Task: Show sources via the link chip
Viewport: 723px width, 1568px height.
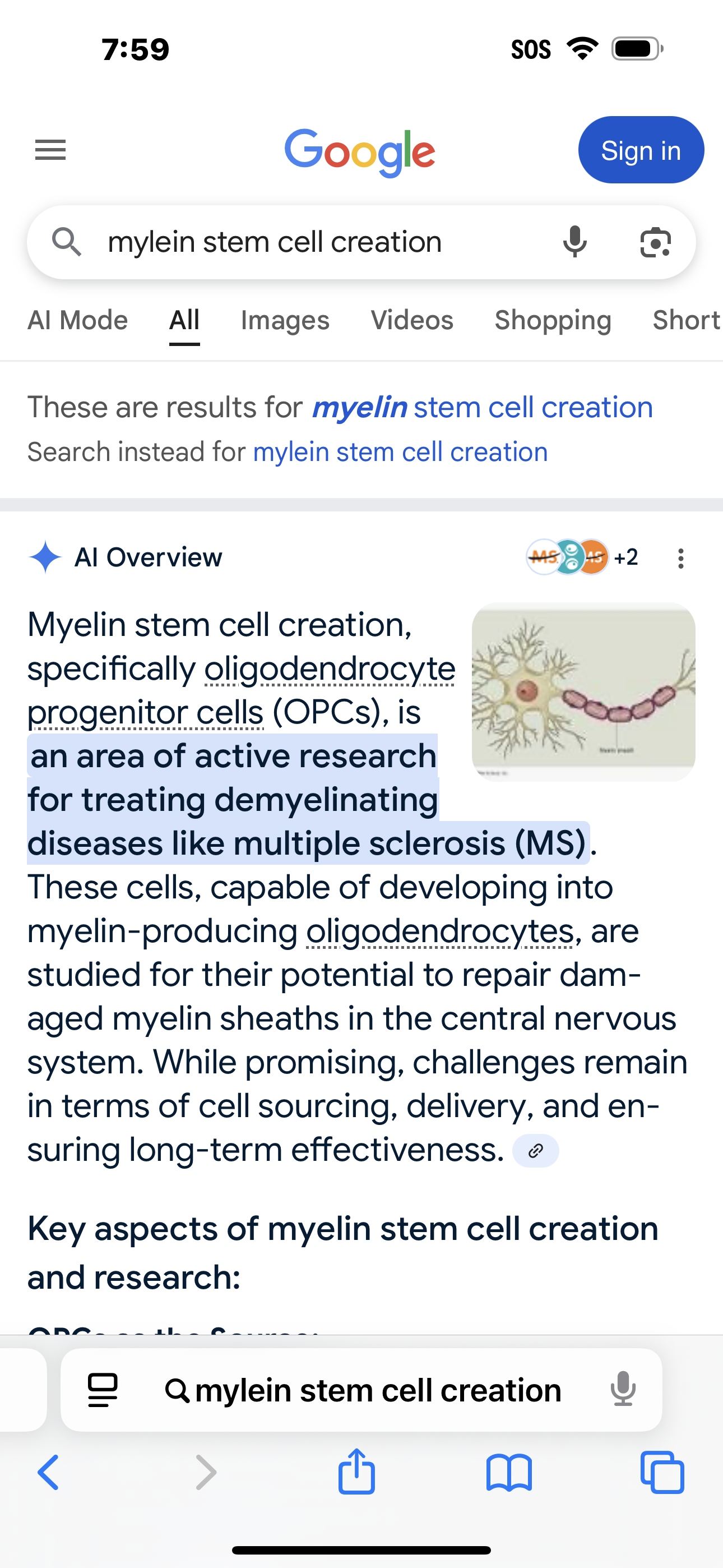Action: tap(535, 1150)
